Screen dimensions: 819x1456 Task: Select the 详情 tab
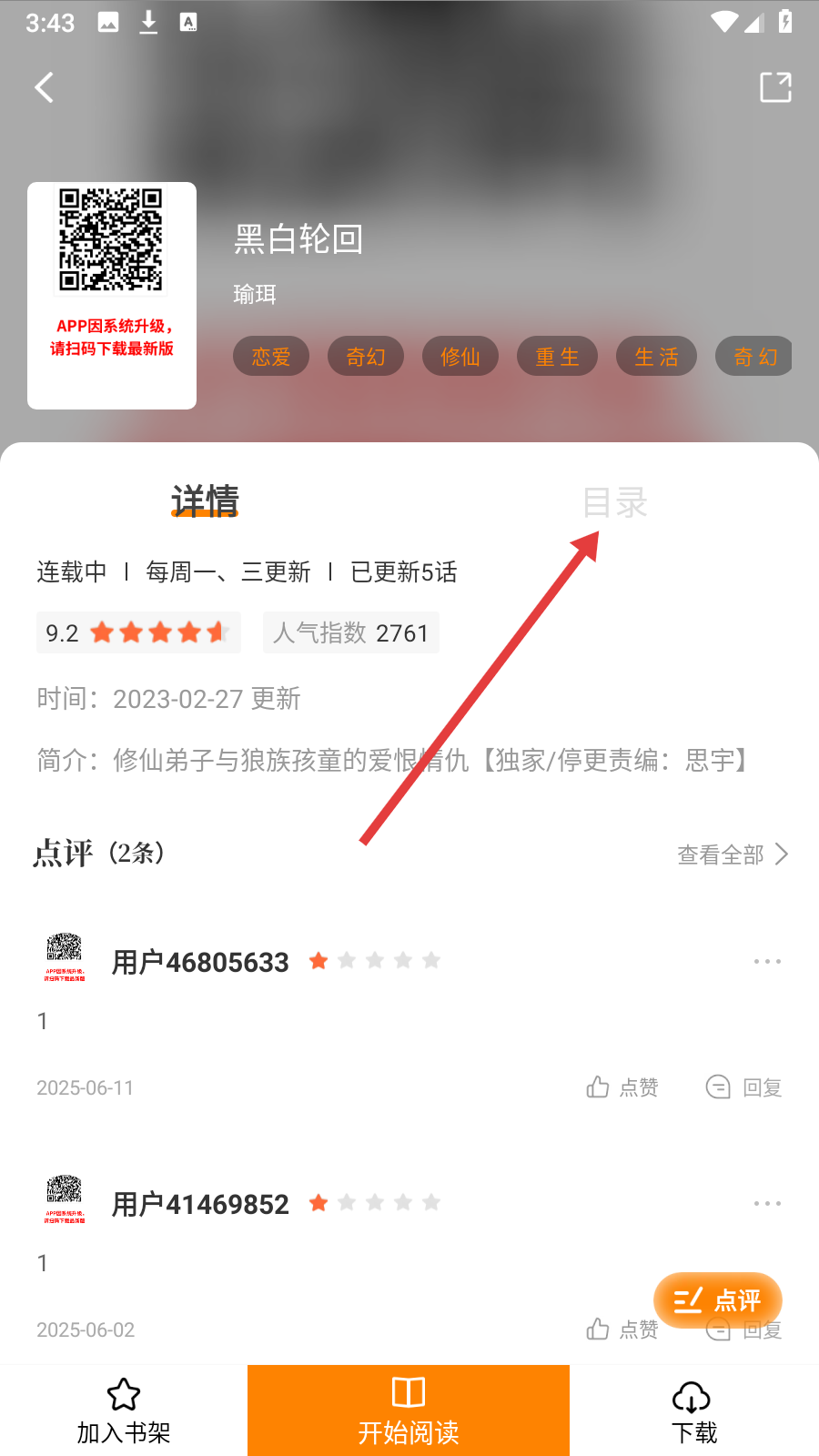tap(205, 500)
